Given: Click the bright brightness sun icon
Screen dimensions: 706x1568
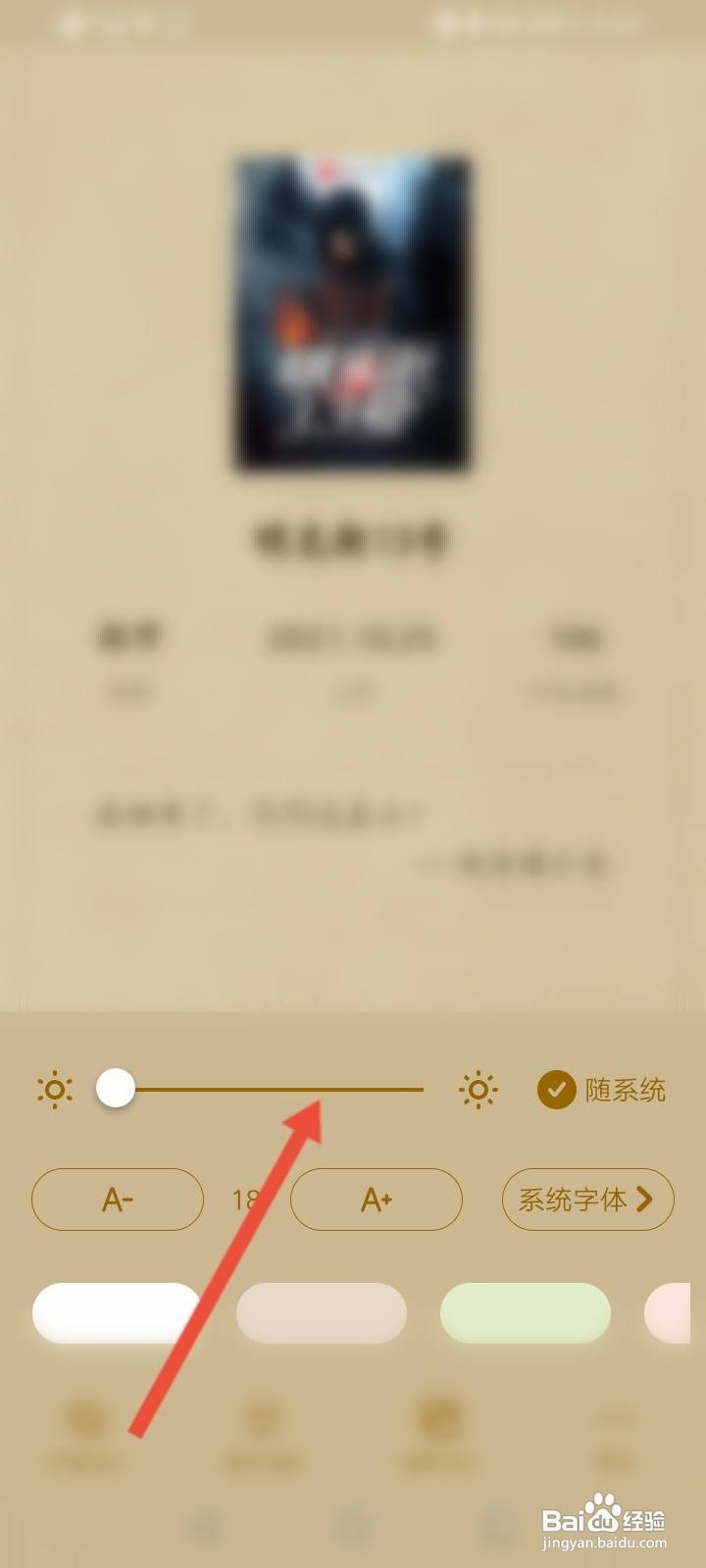Looking at the screenshot, I should click(478, 1090).
